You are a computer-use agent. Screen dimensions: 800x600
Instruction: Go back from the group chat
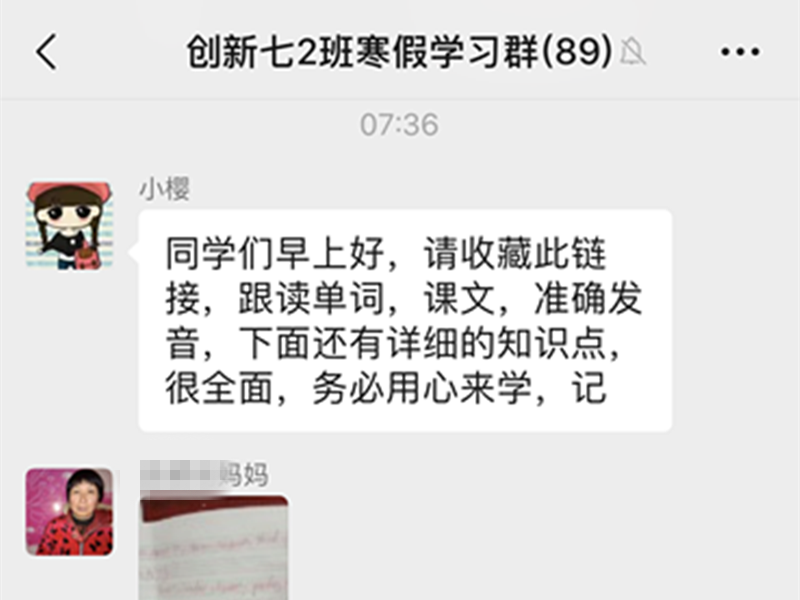(x=46, y=53)
